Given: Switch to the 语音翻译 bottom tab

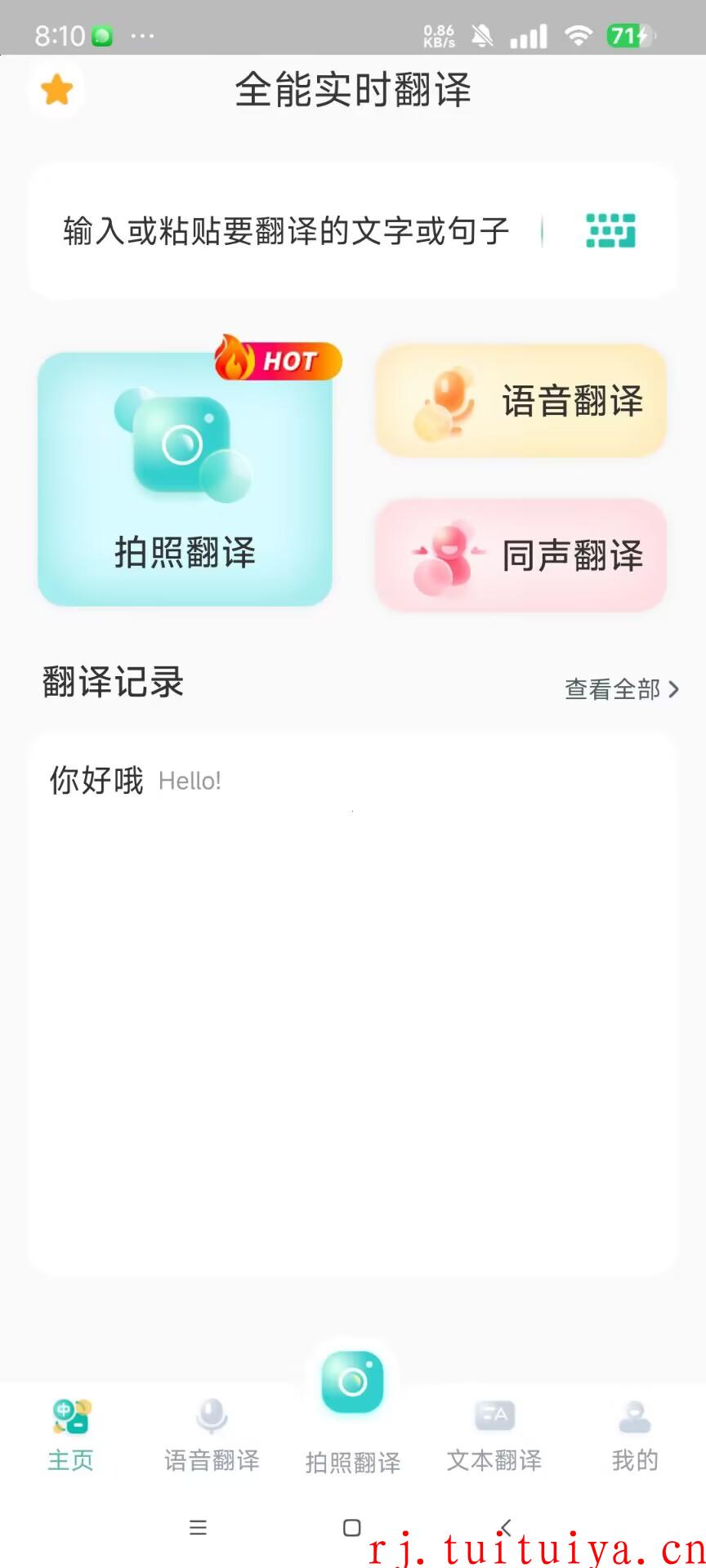Looking at the screenshot, I should pos(212,1435).
